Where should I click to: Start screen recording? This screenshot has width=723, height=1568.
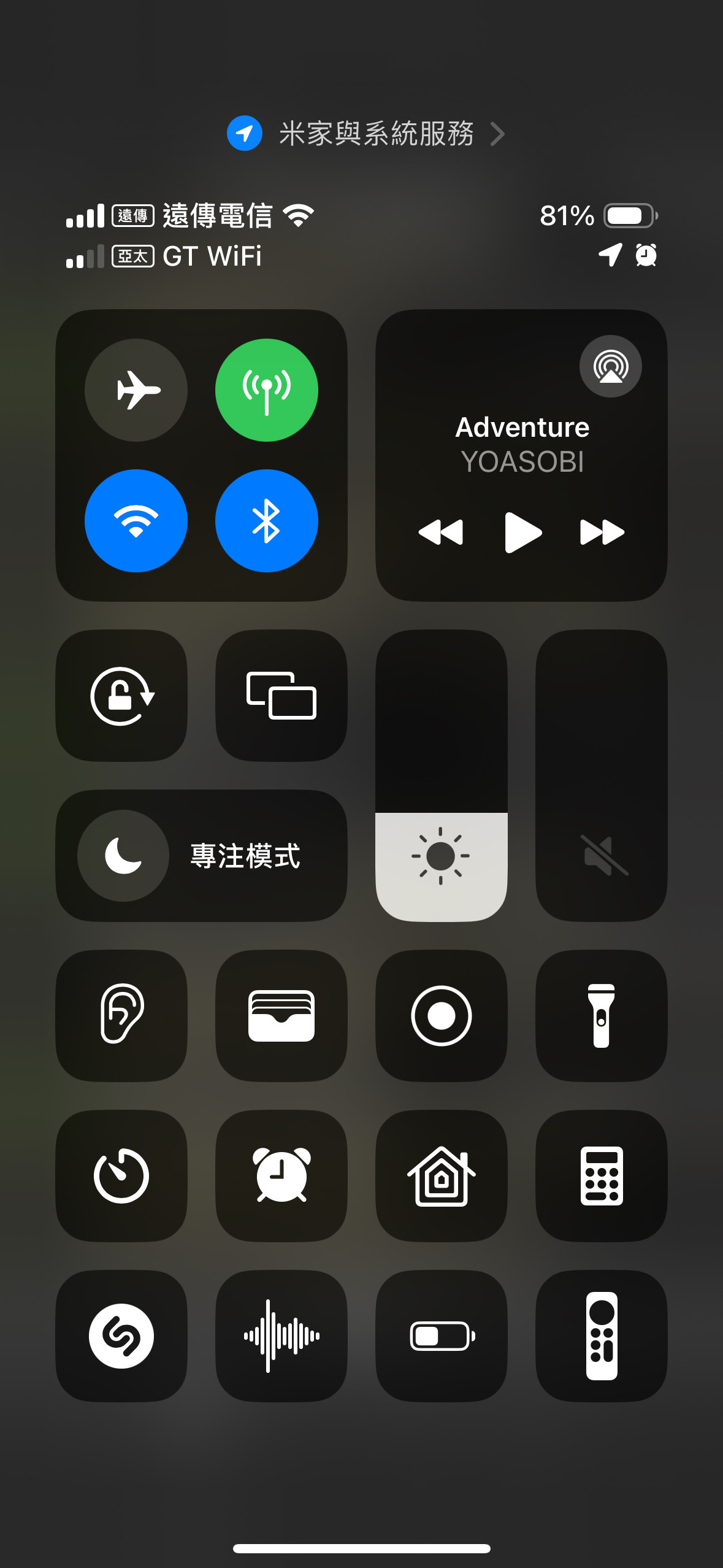click(442, 1015)
